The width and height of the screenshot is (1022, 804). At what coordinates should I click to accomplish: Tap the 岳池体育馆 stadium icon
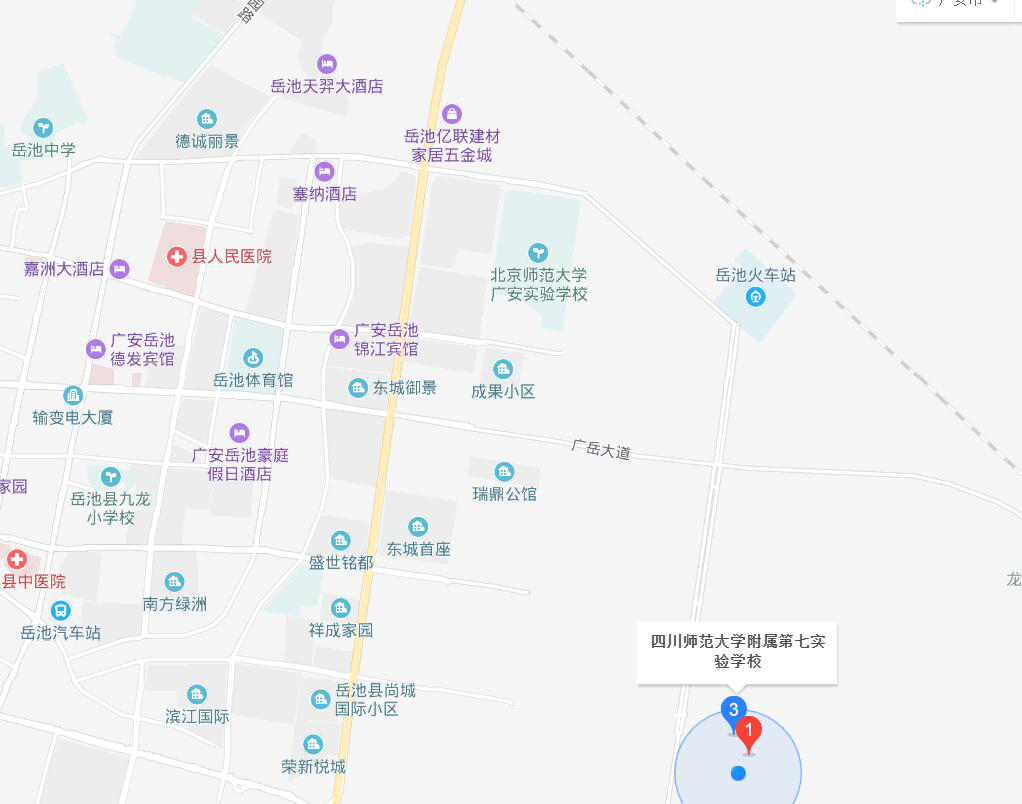(x=253, y=357)
